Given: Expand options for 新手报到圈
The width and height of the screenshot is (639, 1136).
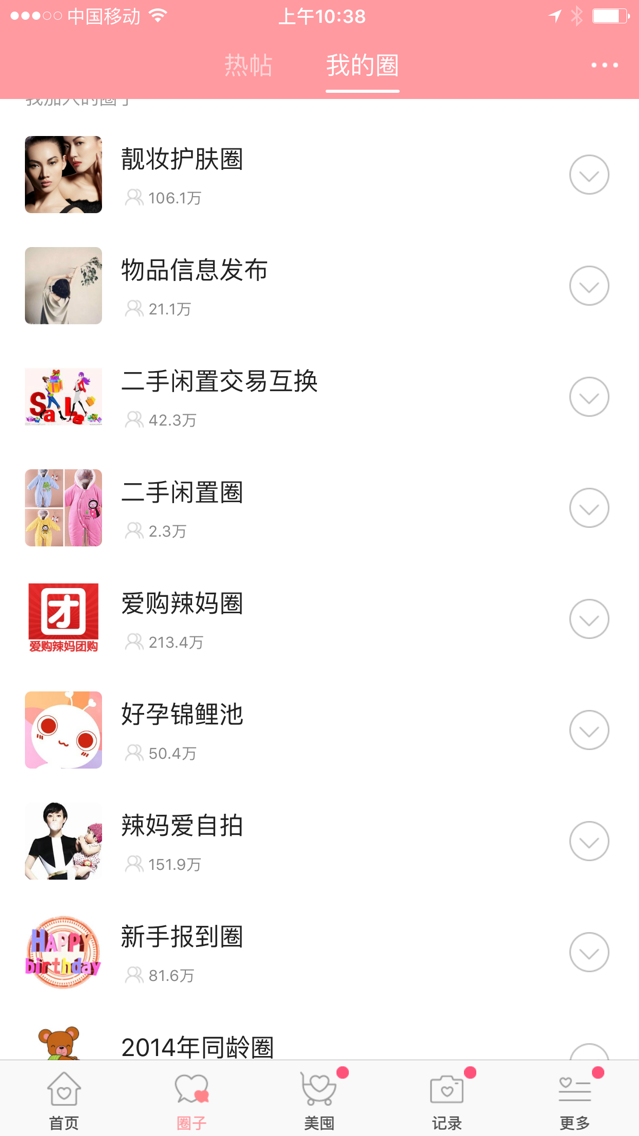Looking at the screenshot, I should pyautogui.click(x=589, y=952).
